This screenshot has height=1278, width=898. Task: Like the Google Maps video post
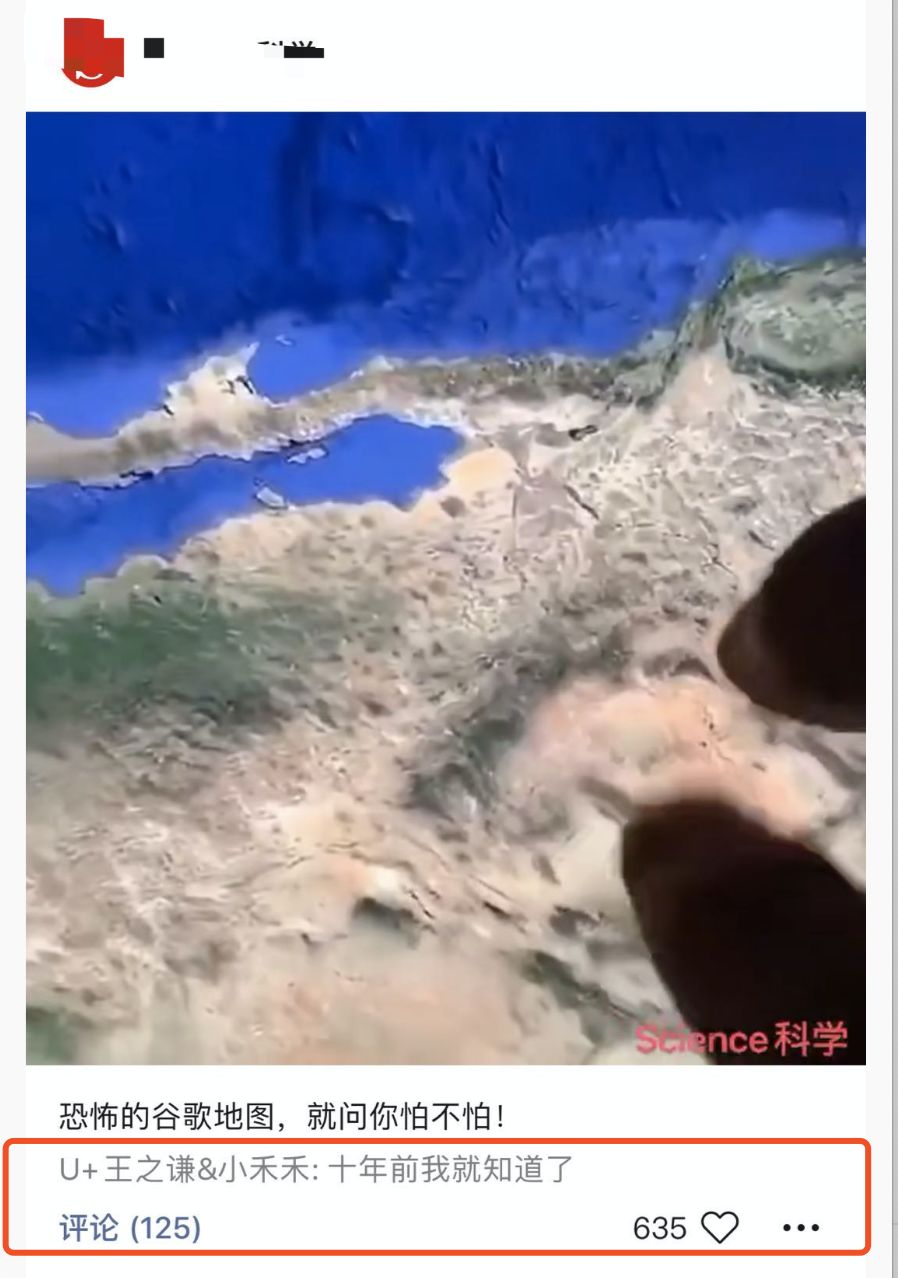point(719,1227)
